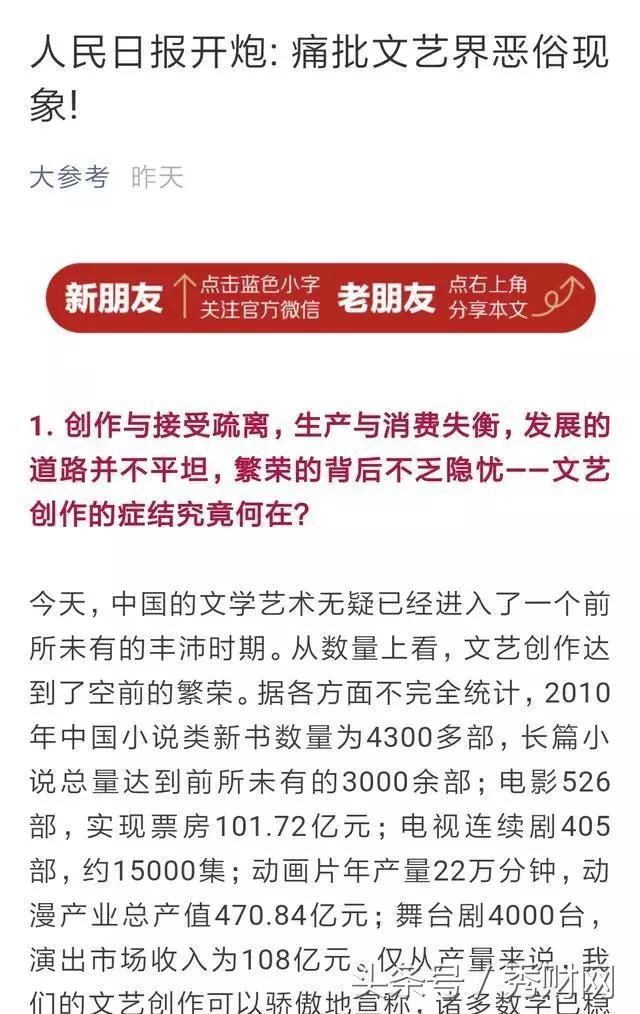The width and height of the screenshot is (640, 1014).
Task: Open the 大参考 official account link
Action: (68, 178)
